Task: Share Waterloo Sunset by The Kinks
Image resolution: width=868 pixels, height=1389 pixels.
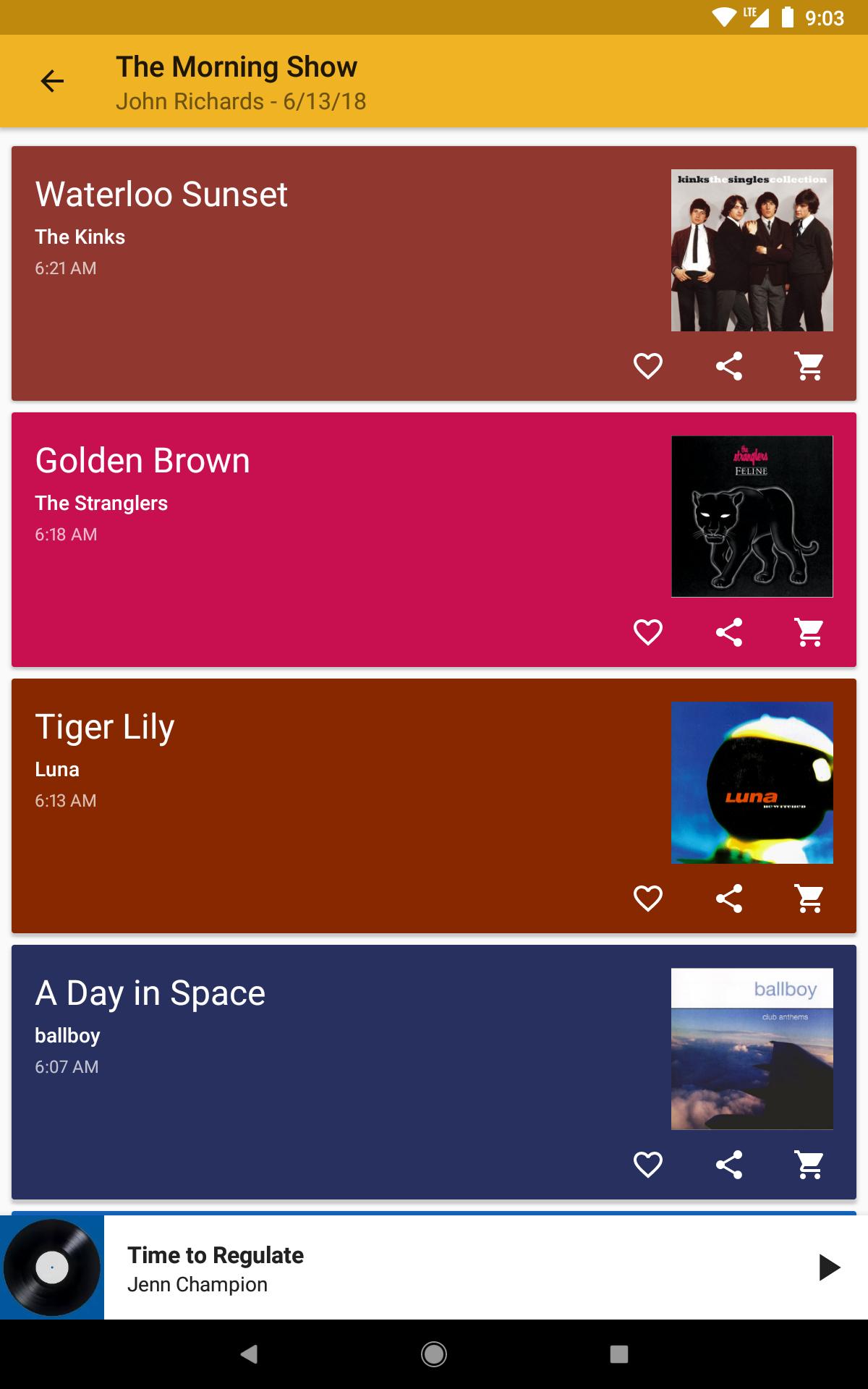Action: 728,366
